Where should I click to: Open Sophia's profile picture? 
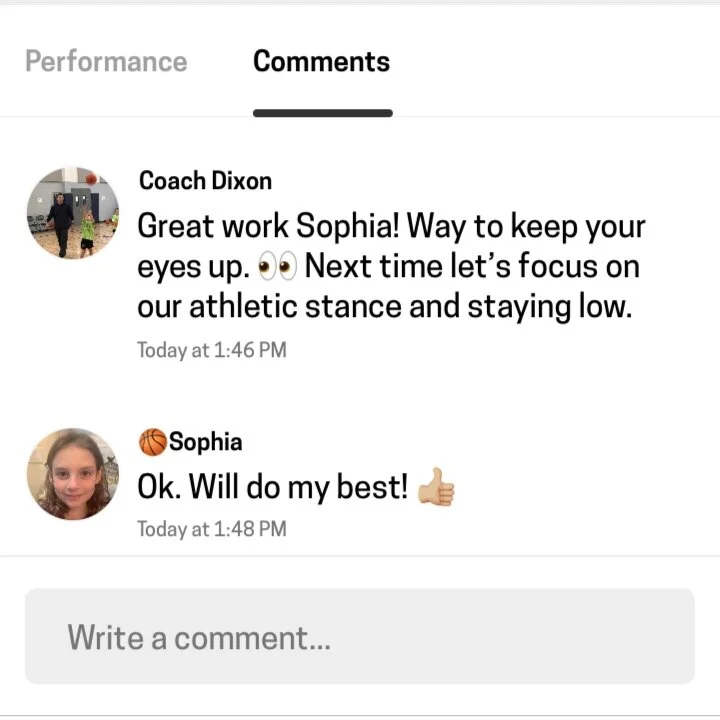point(73,474)
